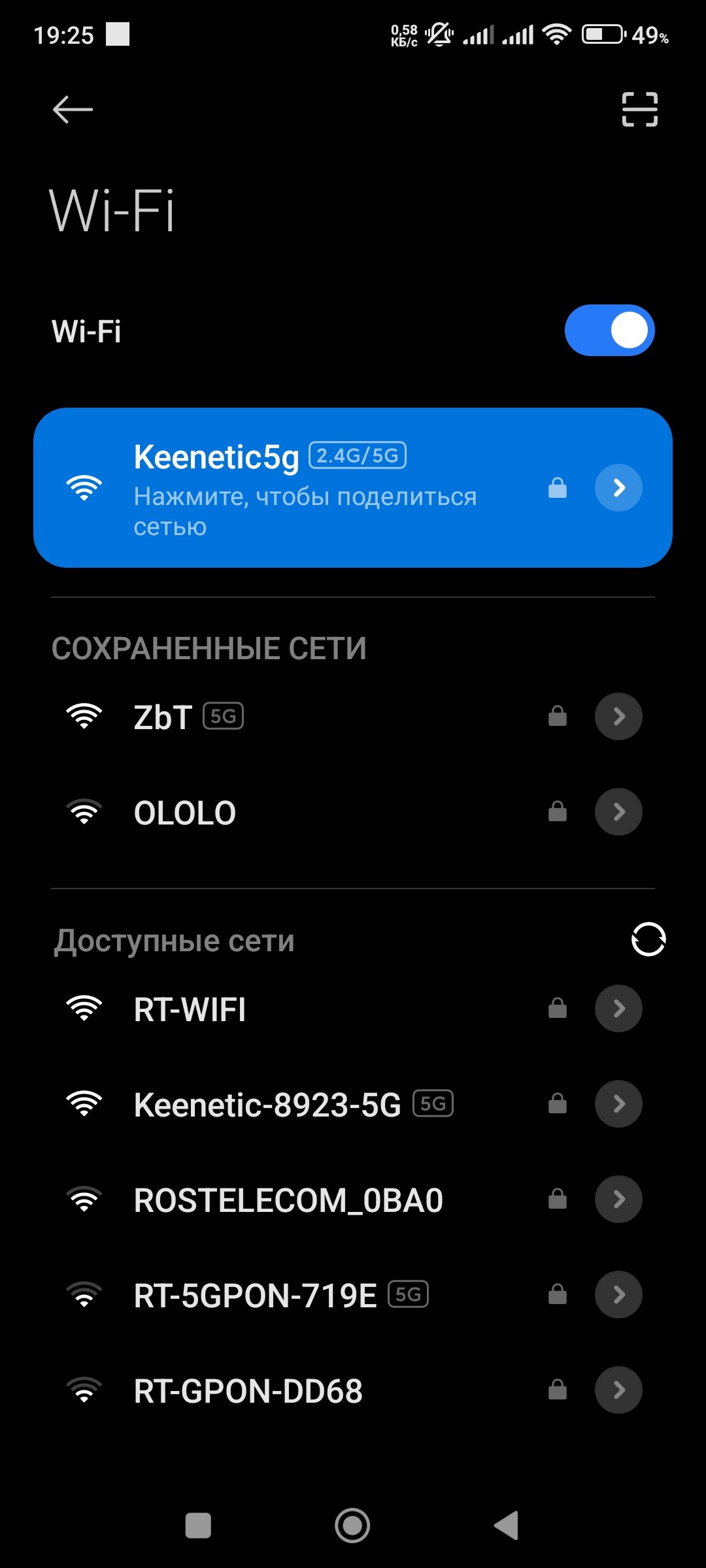Refresh the available networks list
The image size is (706, 1568).
[x=648, y=939]
